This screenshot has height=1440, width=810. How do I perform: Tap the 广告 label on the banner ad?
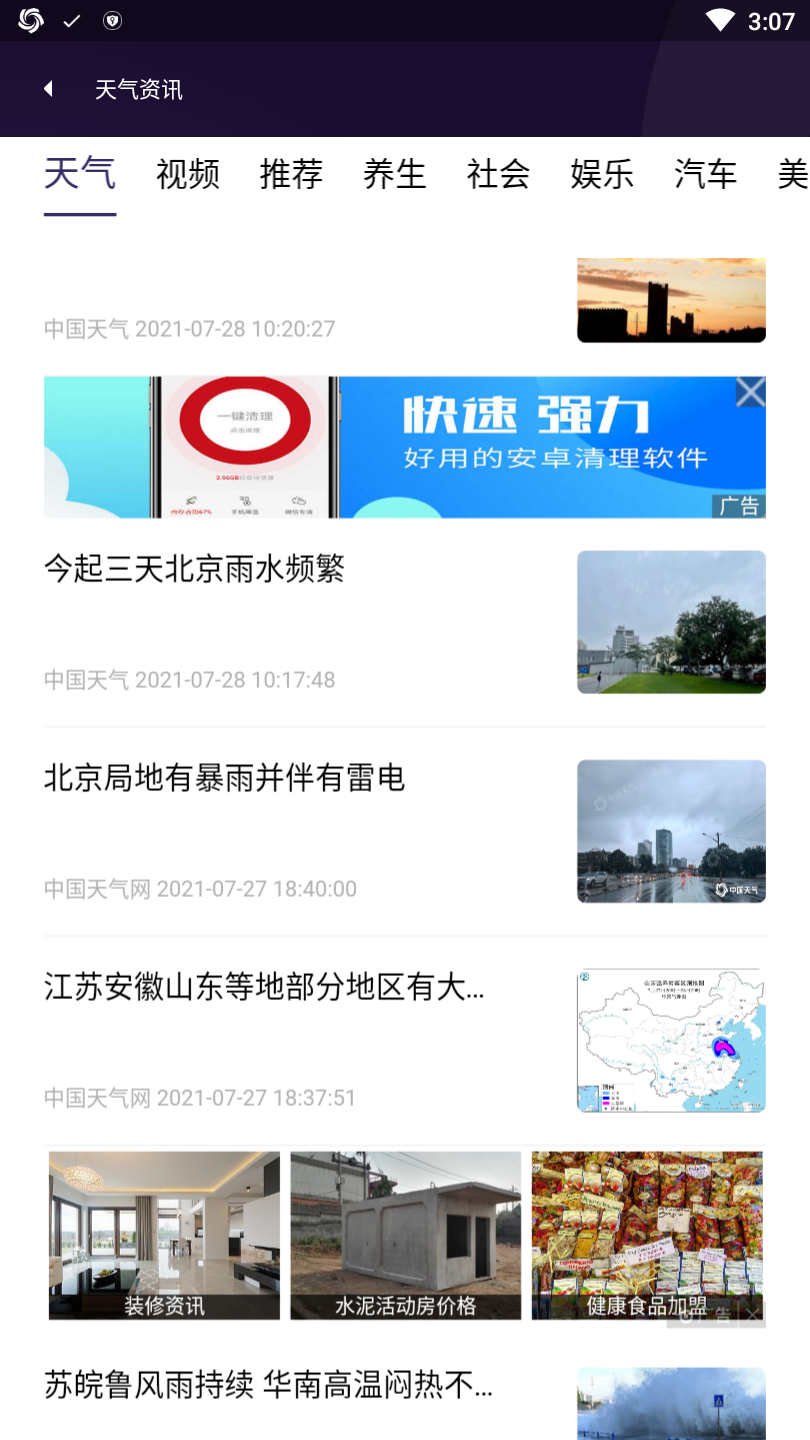tap(737, 506)
